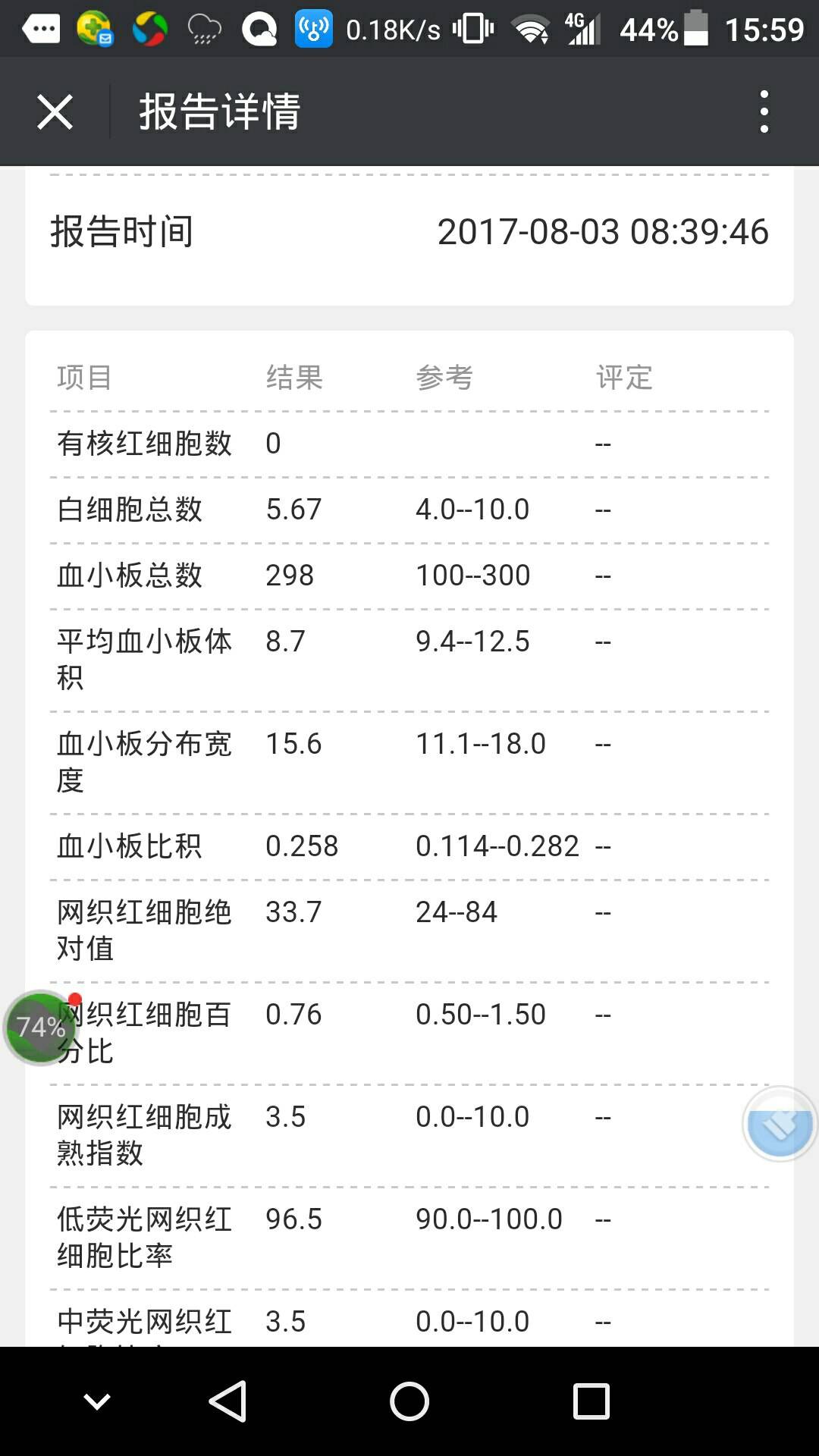The height and width of the screenshot is (1456, 819).
Task: Tap the blue floating assistant button
Action: tap(780, 1125)
